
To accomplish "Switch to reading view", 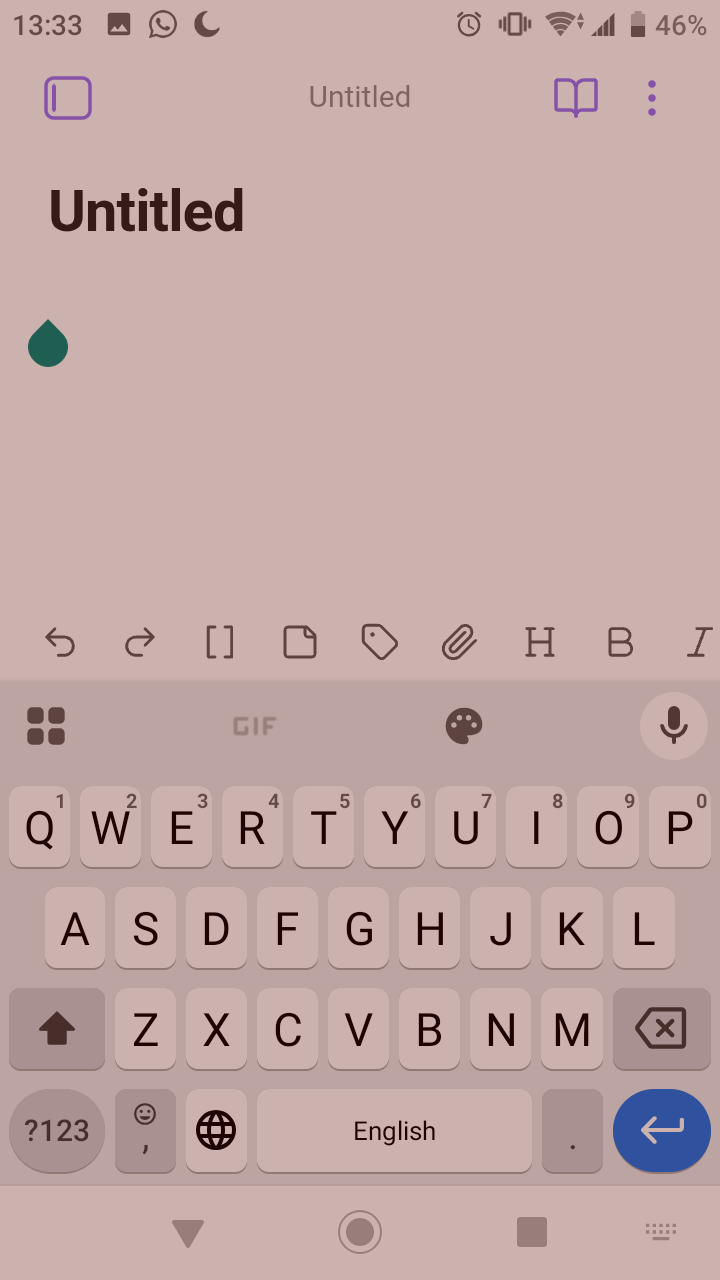I will pos(576,98).
